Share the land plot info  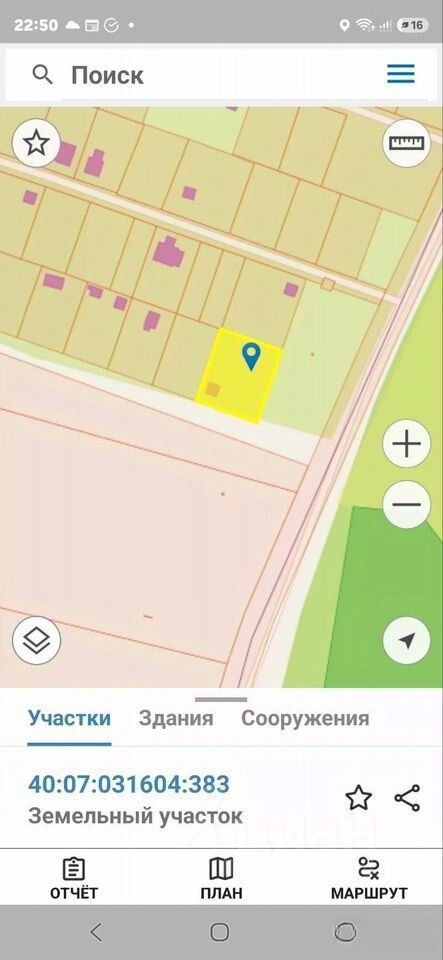click(x=408, y=798)
